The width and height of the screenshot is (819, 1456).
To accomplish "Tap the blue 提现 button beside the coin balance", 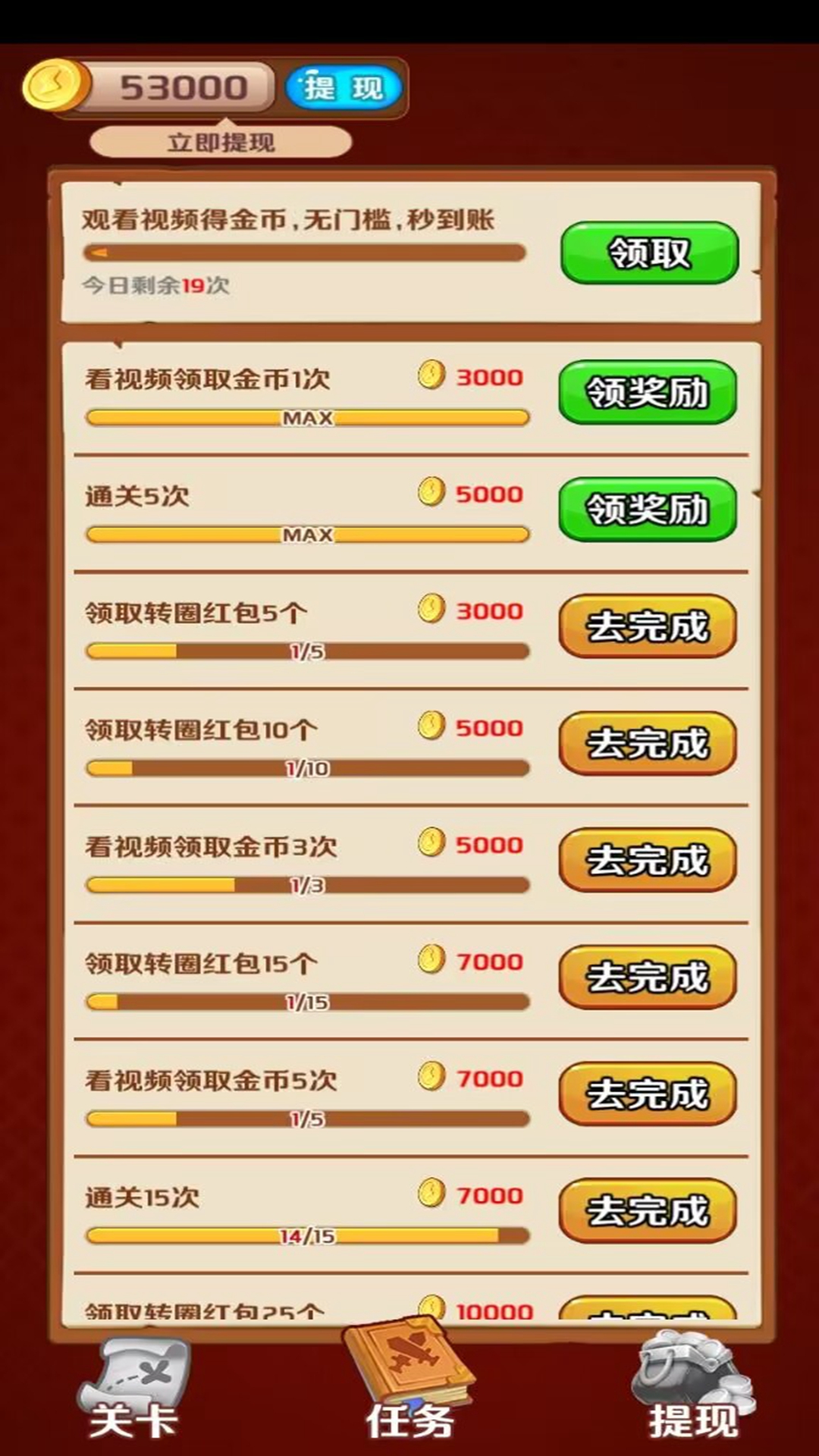I will [344, 88].
